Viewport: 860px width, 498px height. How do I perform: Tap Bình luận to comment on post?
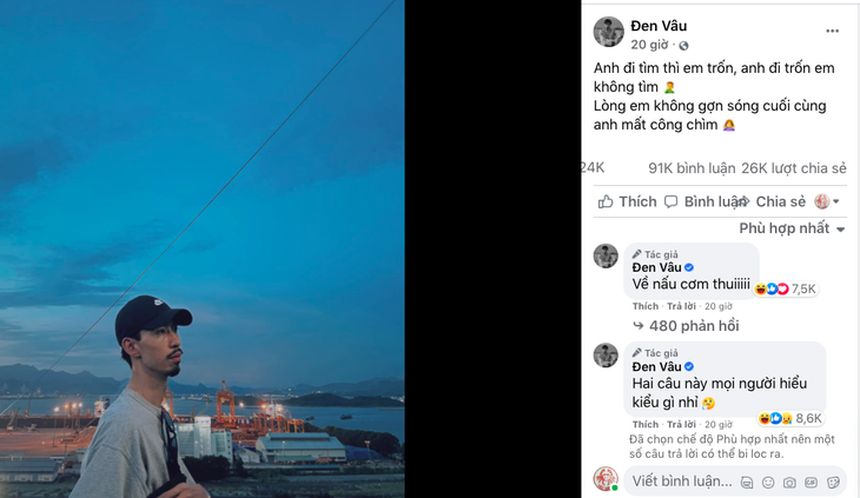[705, 202]
